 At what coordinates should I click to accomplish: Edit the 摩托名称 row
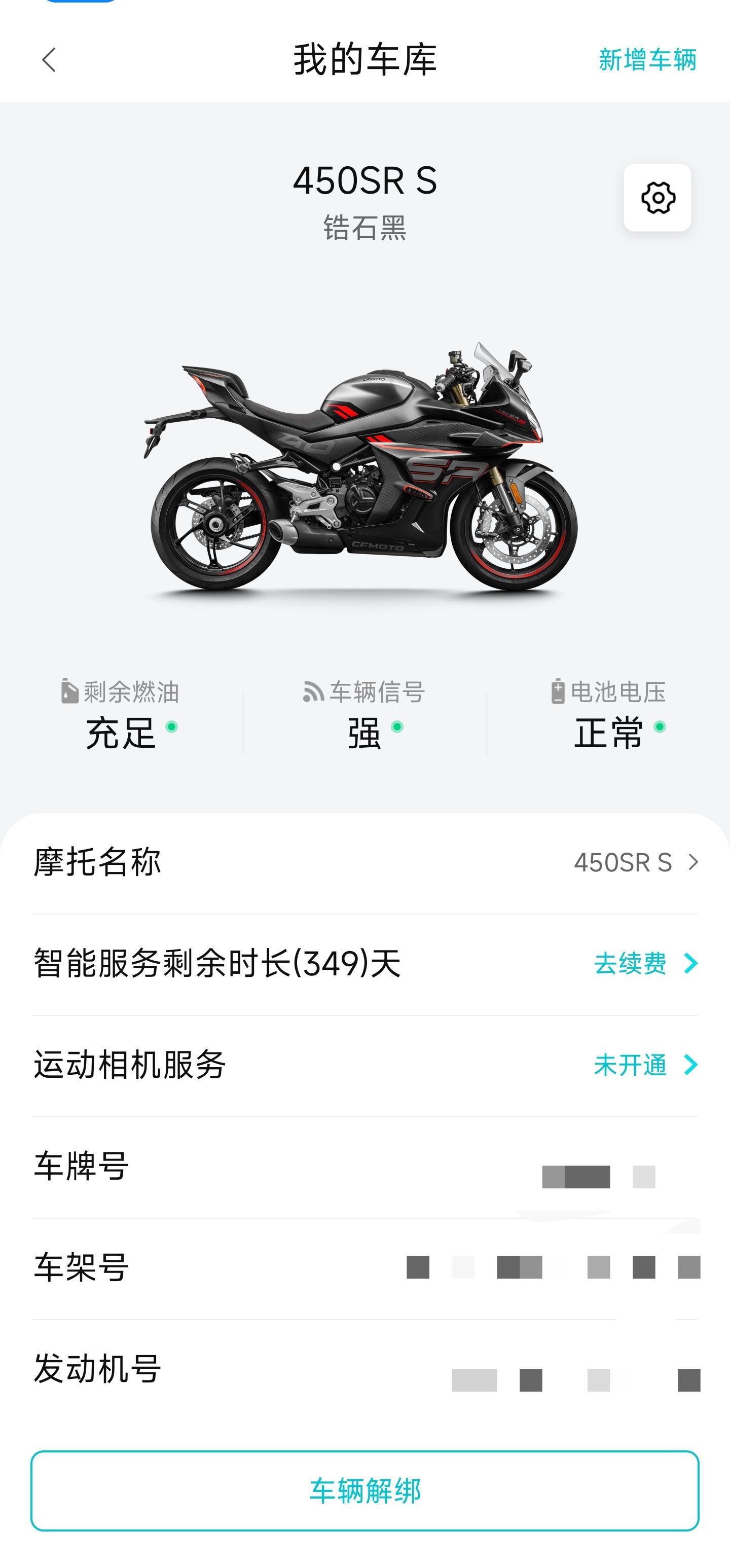click(366, 862)
